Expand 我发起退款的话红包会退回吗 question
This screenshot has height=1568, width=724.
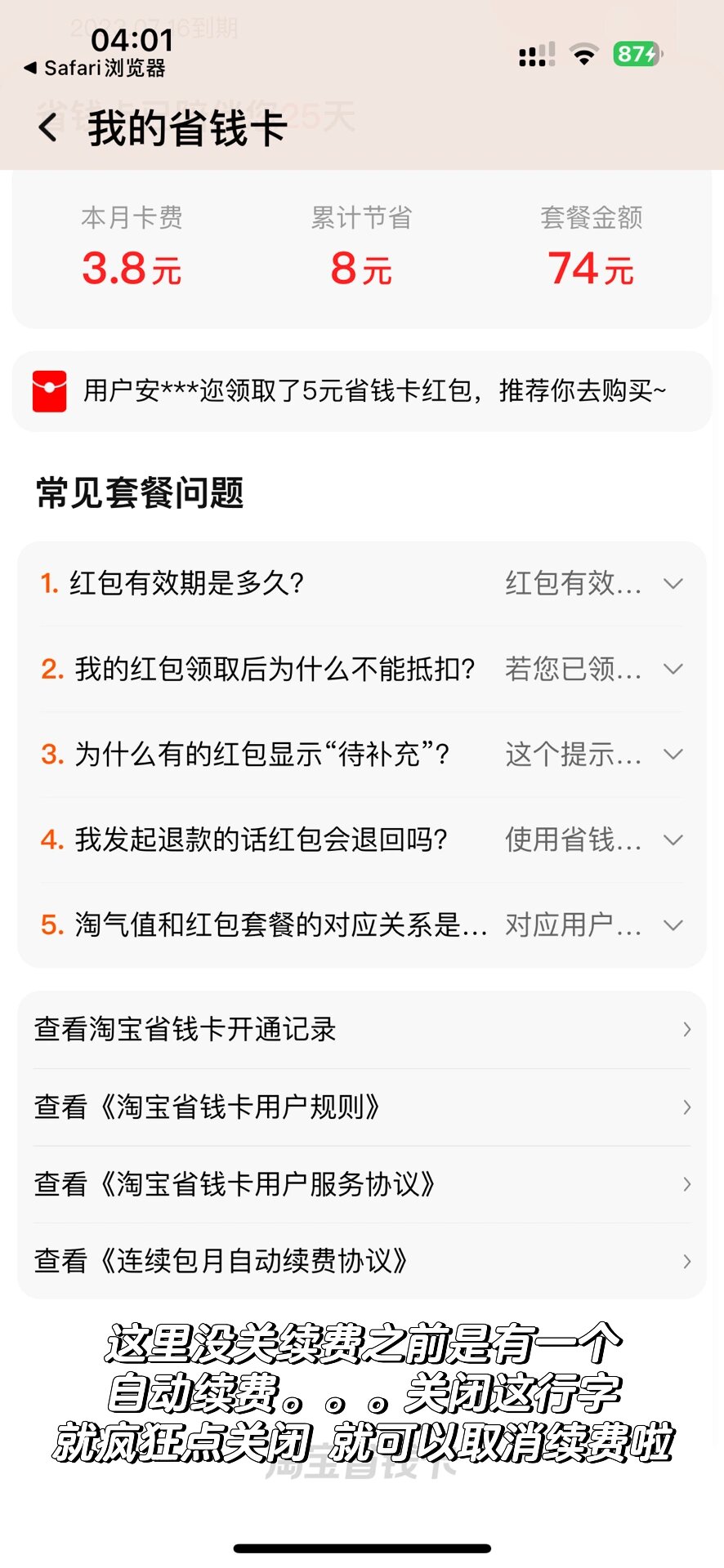click(361, 840)
